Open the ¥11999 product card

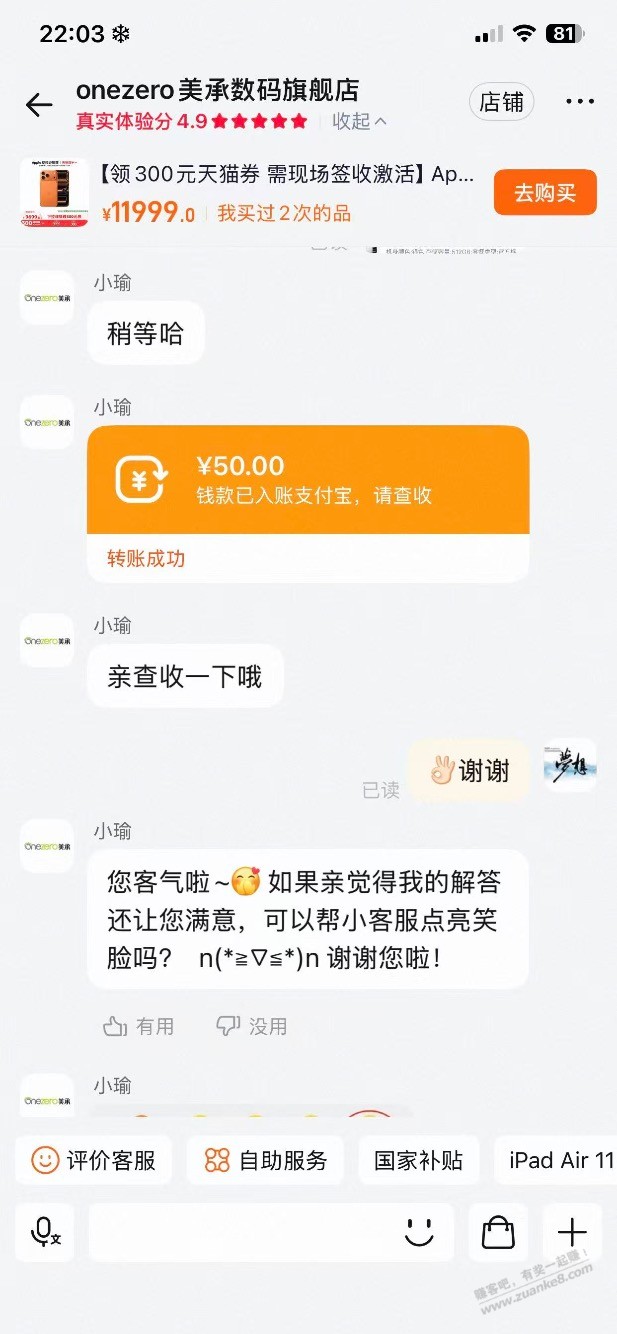point(250,192)
